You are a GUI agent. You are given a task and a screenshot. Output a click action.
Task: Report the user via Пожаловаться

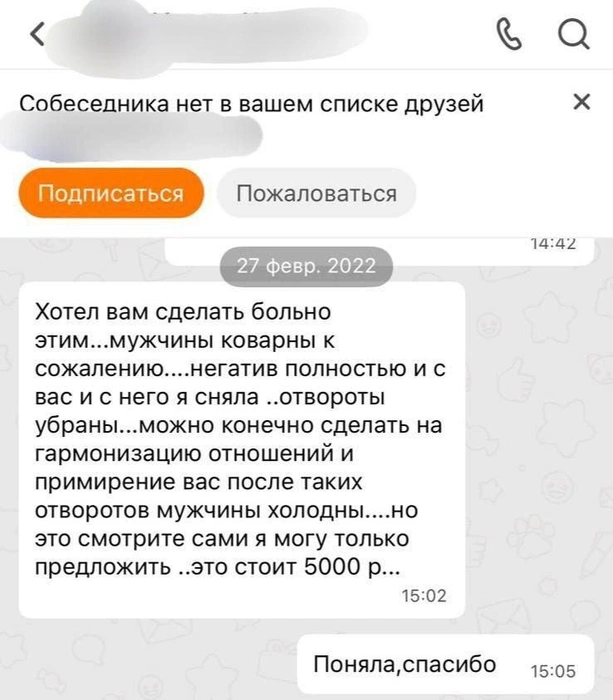(316, 194)
